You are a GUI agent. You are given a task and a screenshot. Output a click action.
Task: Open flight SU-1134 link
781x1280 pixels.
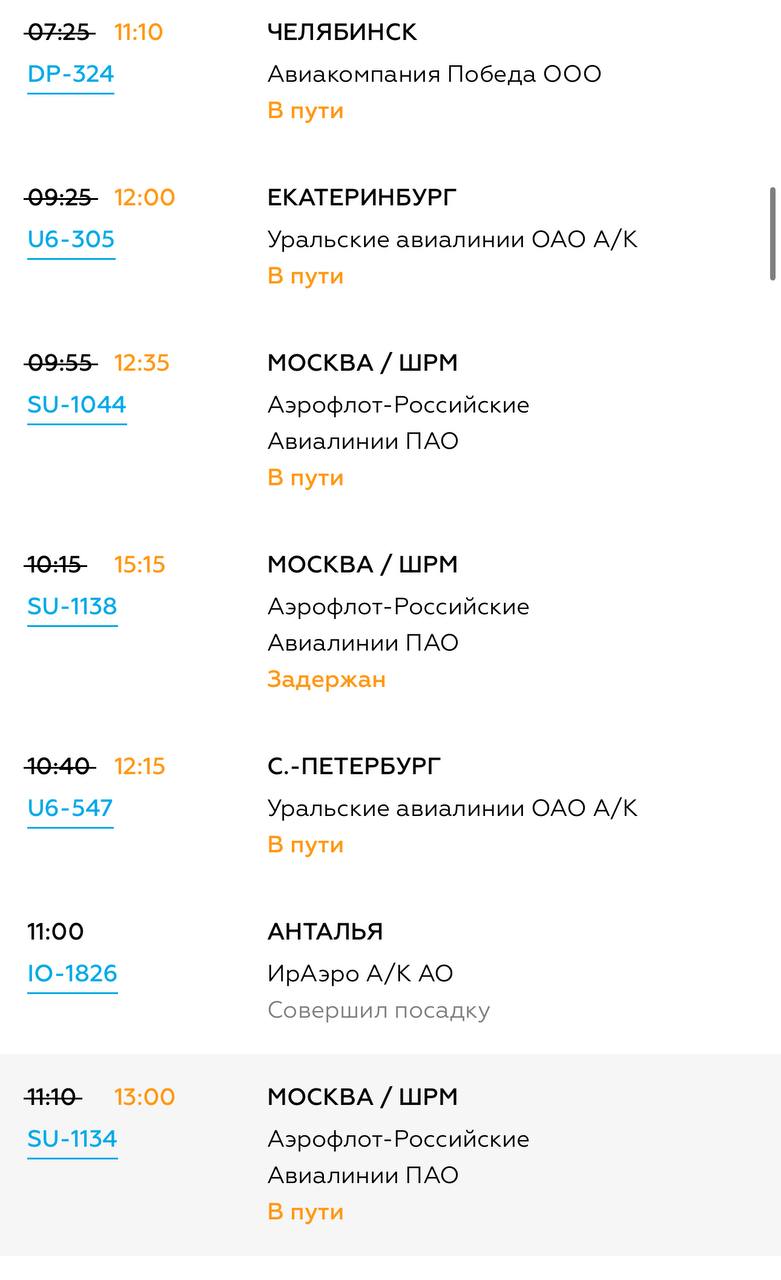[72, 1139]
